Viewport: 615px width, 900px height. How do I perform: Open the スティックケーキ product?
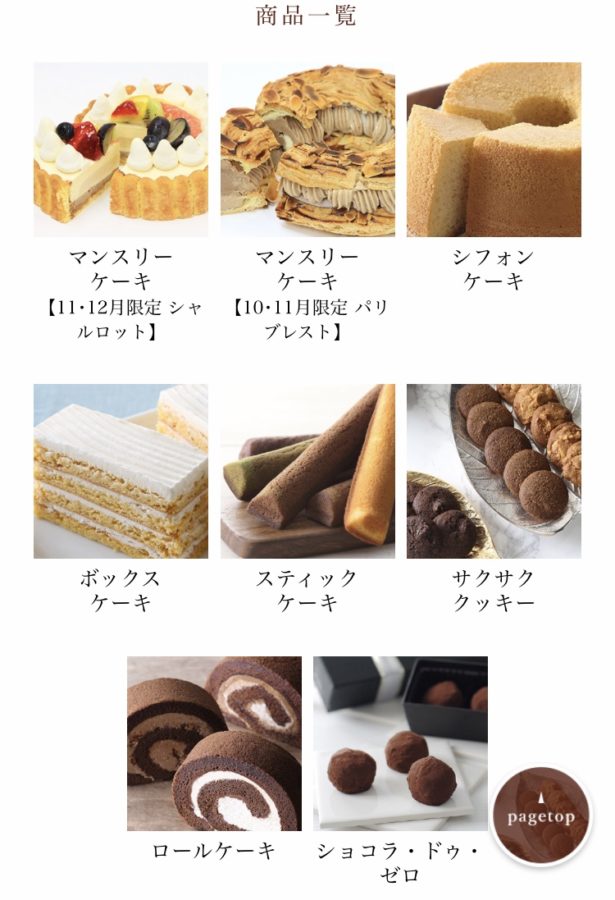click(307, 471)
